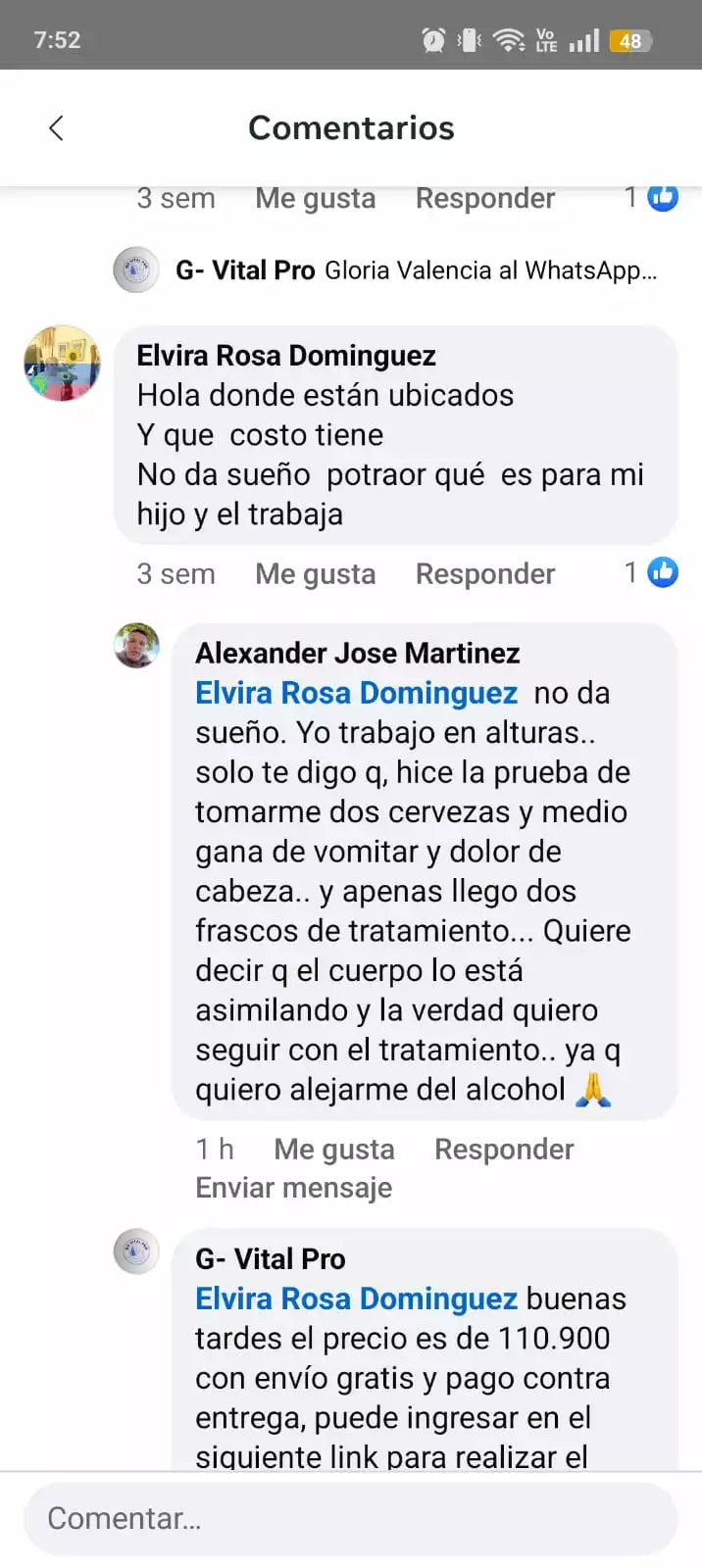Screen dimensions: 702x1568
Task: Tap Enviar mensaje under Alexander's reply
Action: [293, 1188]
